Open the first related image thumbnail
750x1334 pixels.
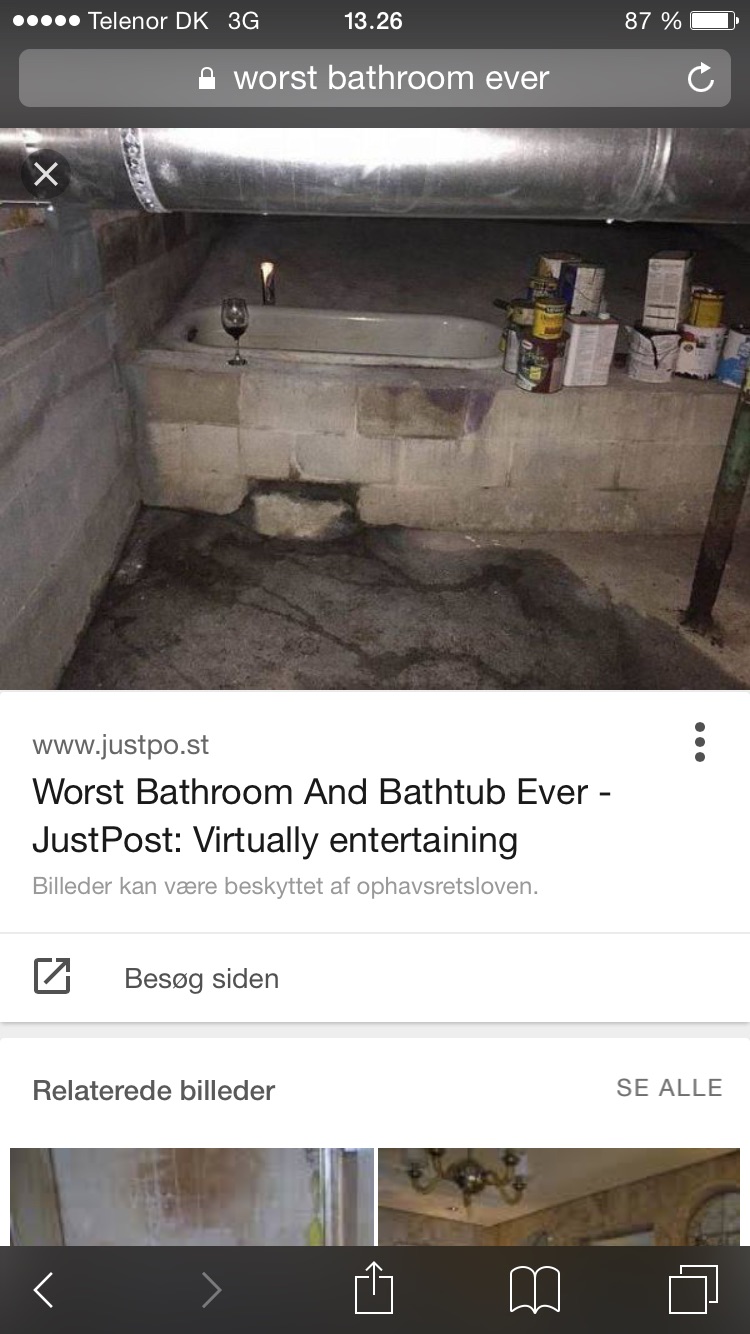pyautogui.click(x=191, y=1196)
